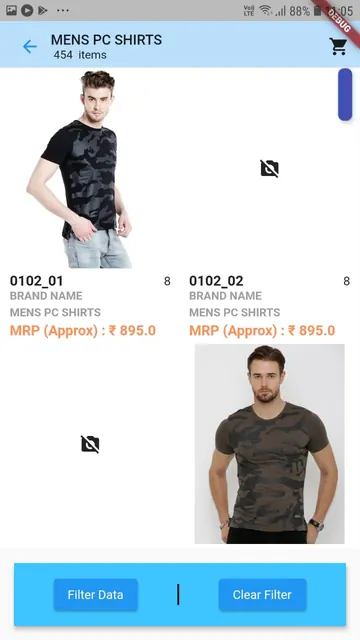Open the shopping cart

click(x=338, y=47)
